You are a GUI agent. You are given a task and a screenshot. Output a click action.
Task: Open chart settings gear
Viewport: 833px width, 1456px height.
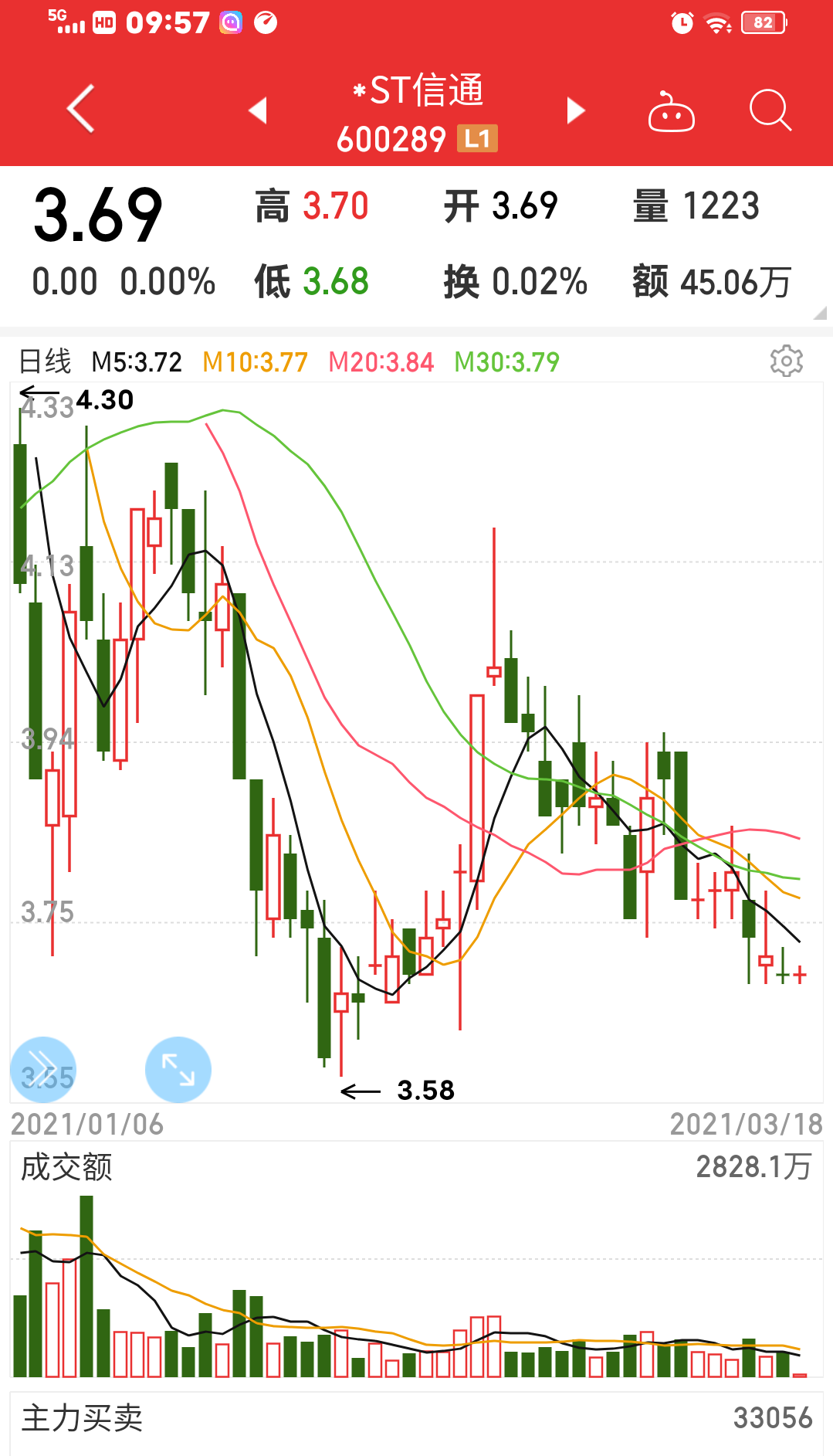pyautogui.click(x=786, y=361)
